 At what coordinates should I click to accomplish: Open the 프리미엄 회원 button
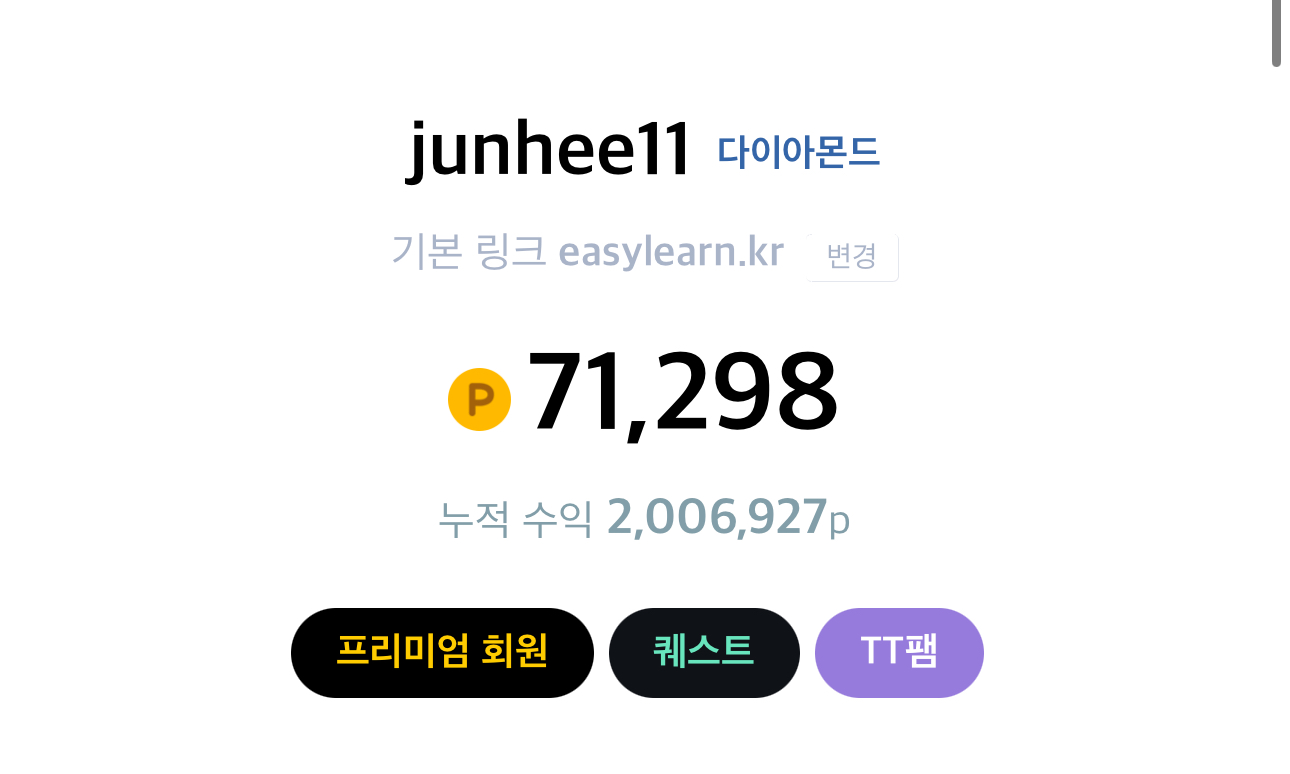coord(442,653)
